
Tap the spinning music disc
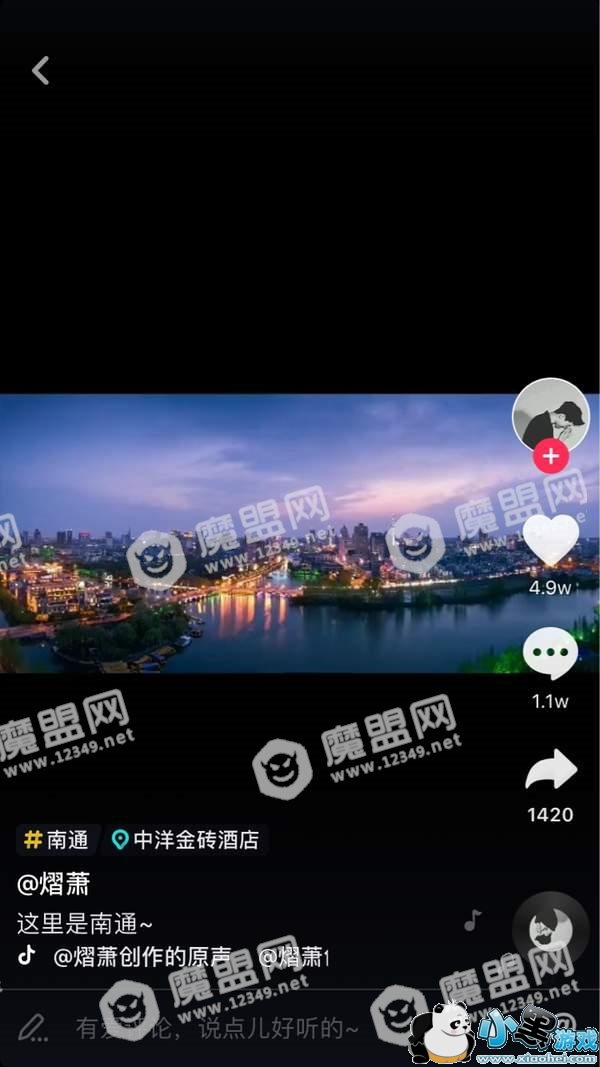[550, 930]
